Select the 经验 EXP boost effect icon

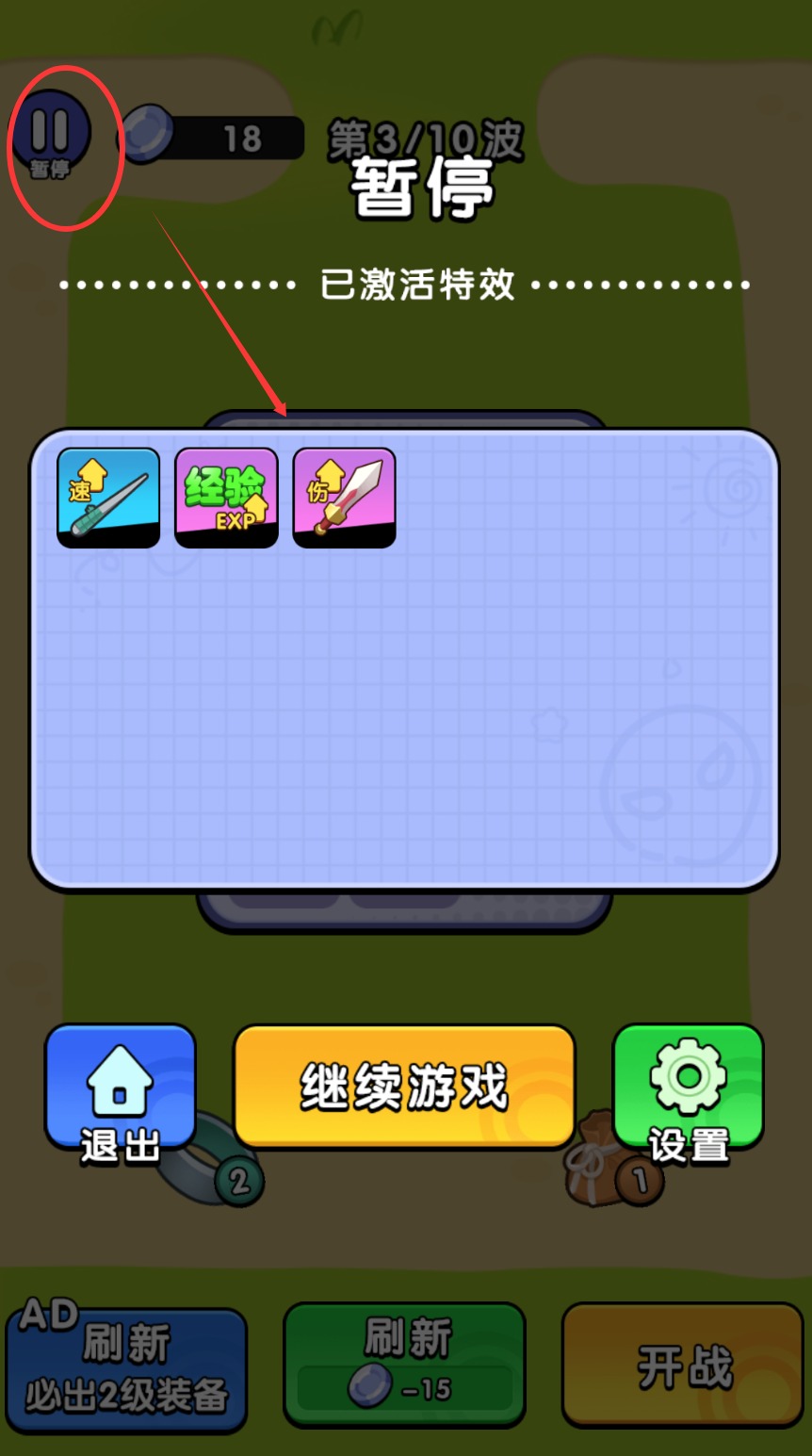click(x=226, y=497)
